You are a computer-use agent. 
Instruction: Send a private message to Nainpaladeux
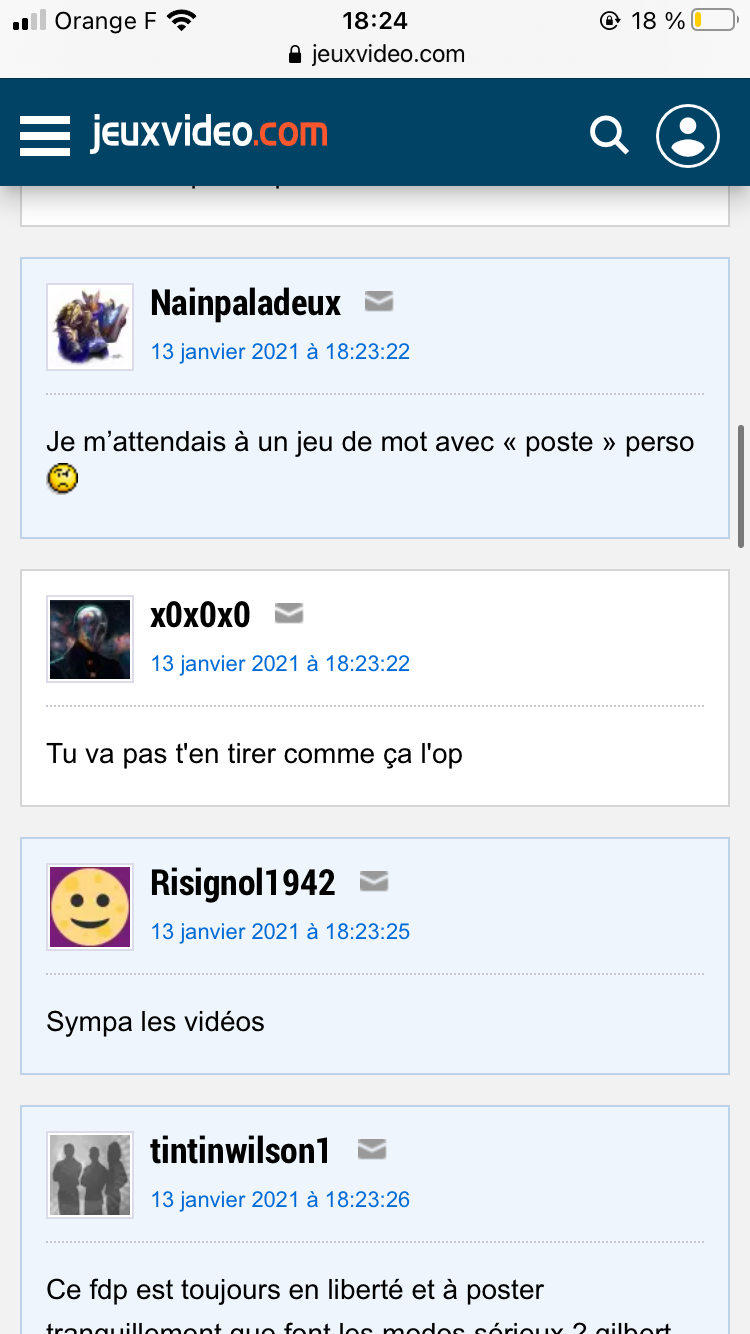coord(378,300)
